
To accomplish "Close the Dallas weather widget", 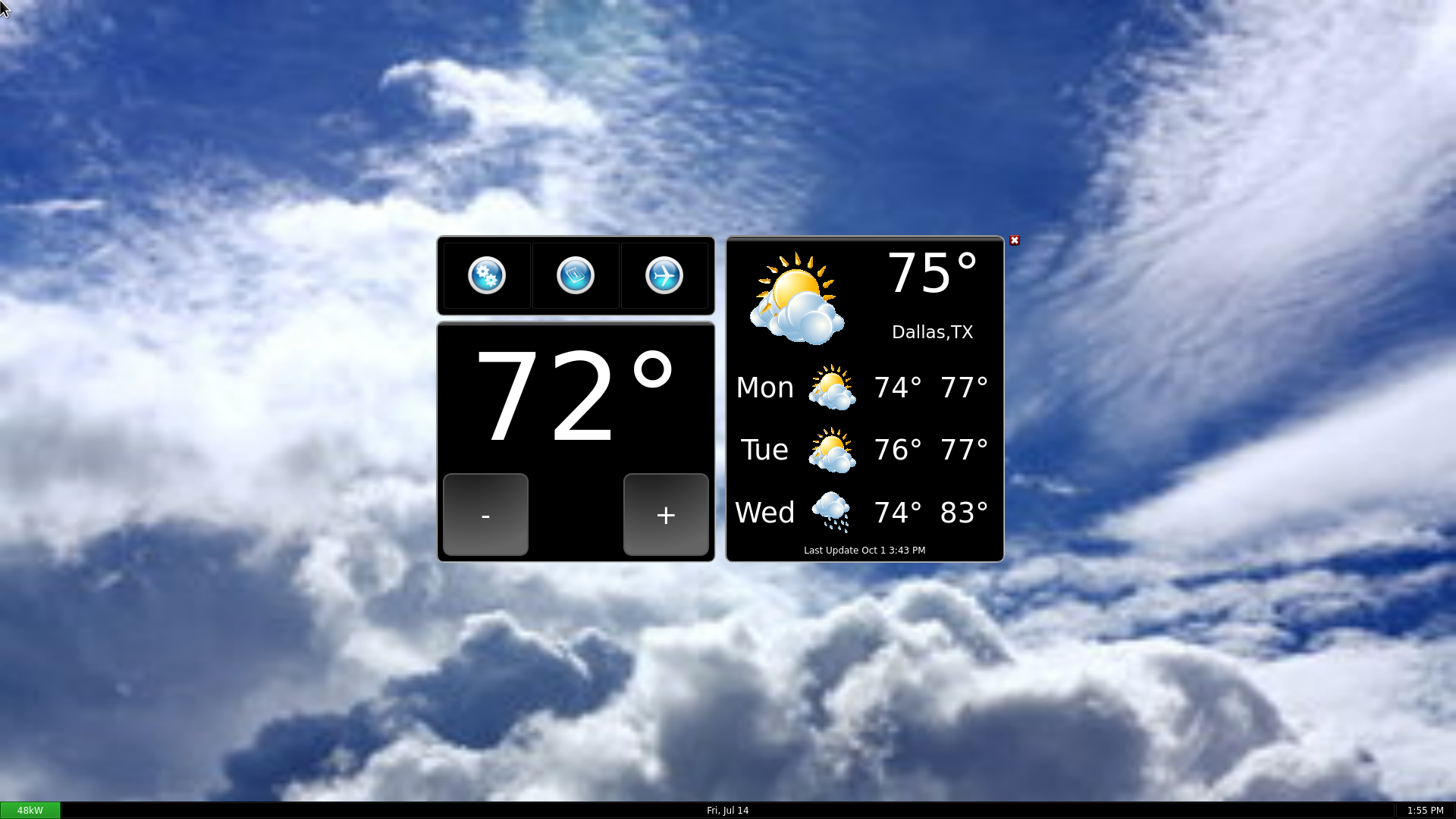I will (1015, 240).
